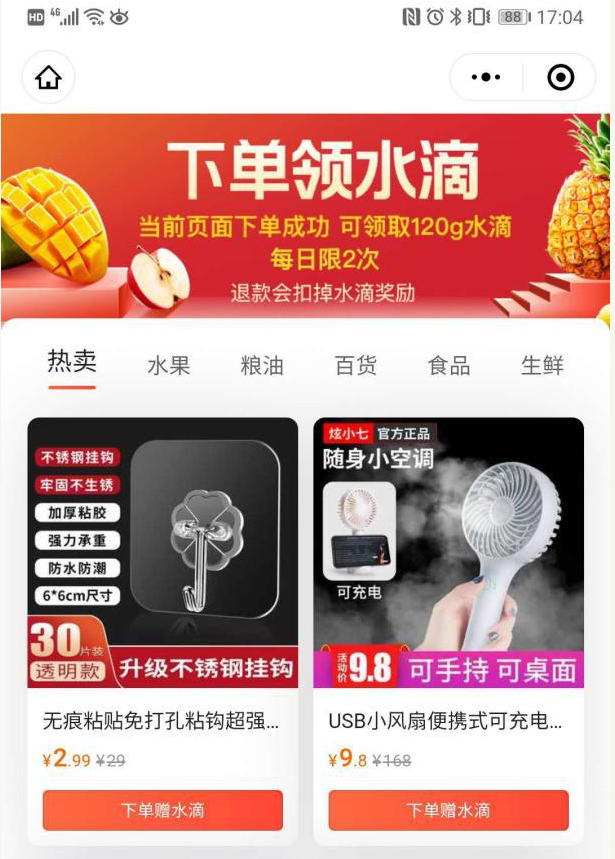Go to the mini program home page
615x859 pixels.
coord(48,77)
